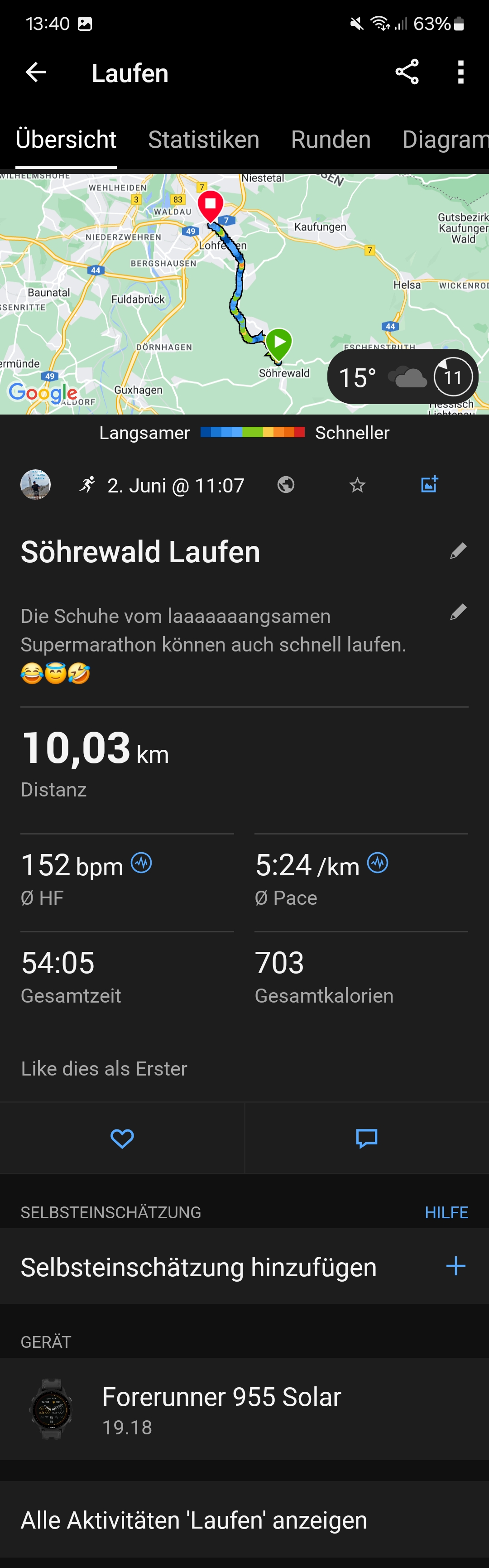The image size is (489, 1568).
Task: Open the profile picture next to the date
Action: tap(36, 484)
